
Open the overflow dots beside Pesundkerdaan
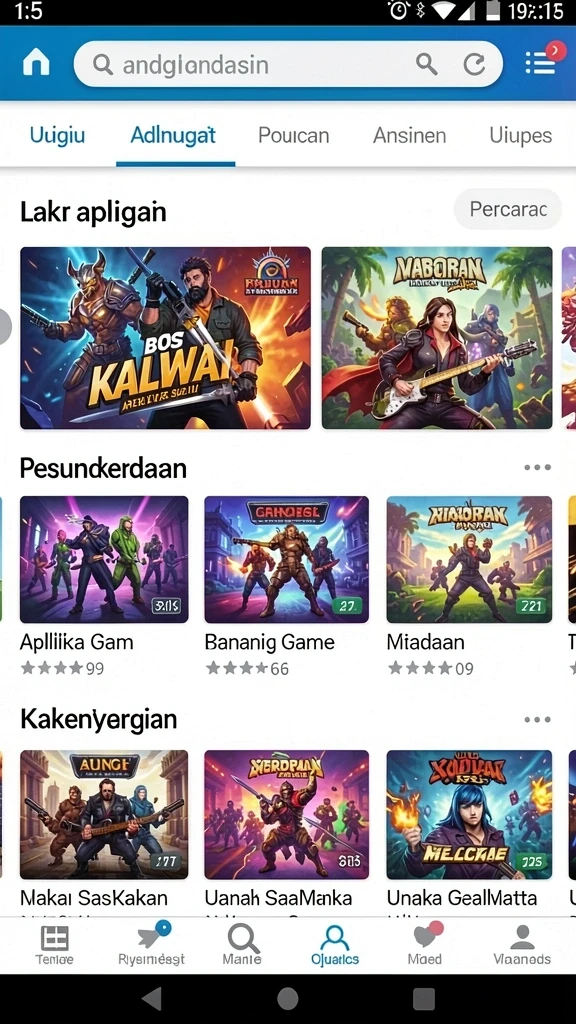(537, 468)
